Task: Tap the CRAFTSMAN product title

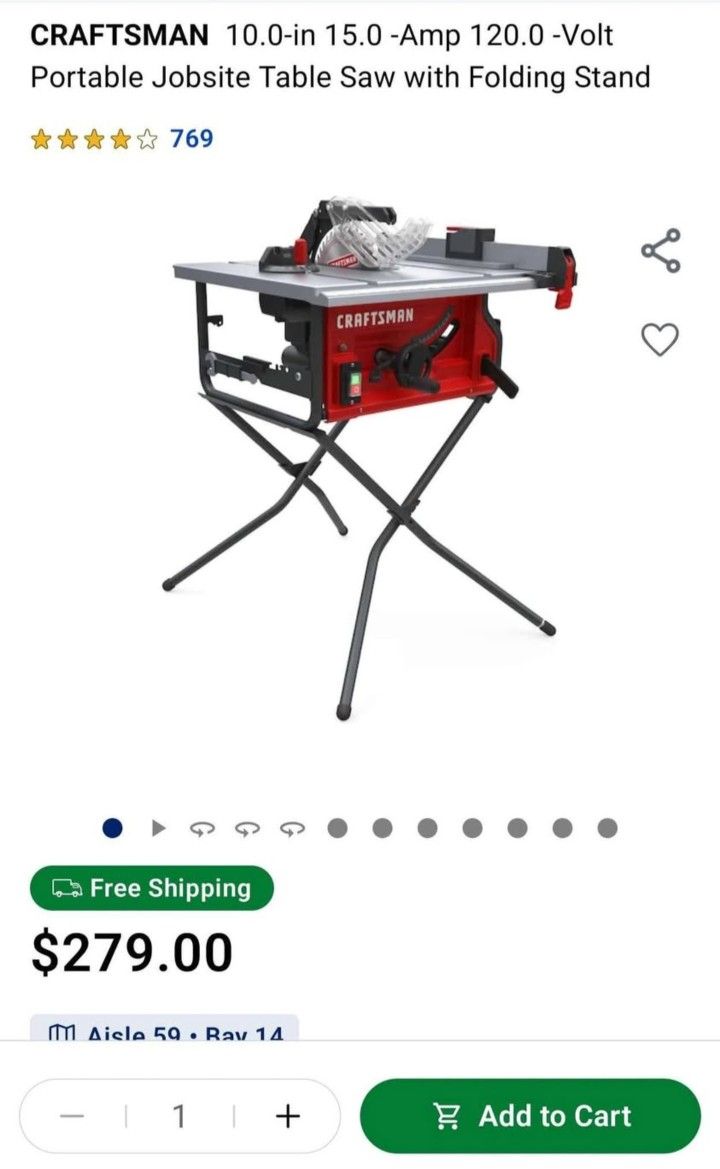Action: 340,58
